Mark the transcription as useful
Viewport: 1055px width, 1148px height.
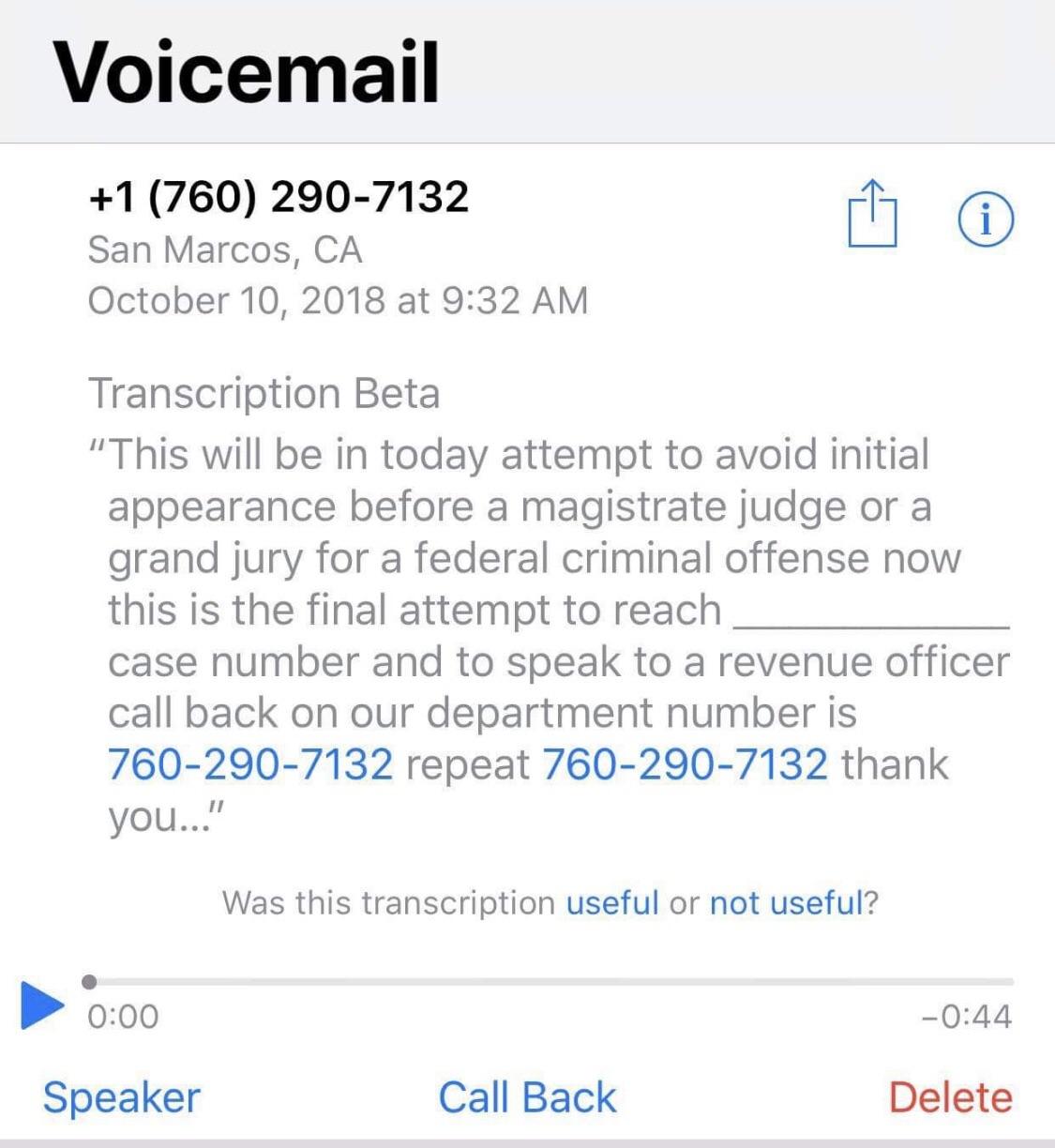(x=613, y=902)
